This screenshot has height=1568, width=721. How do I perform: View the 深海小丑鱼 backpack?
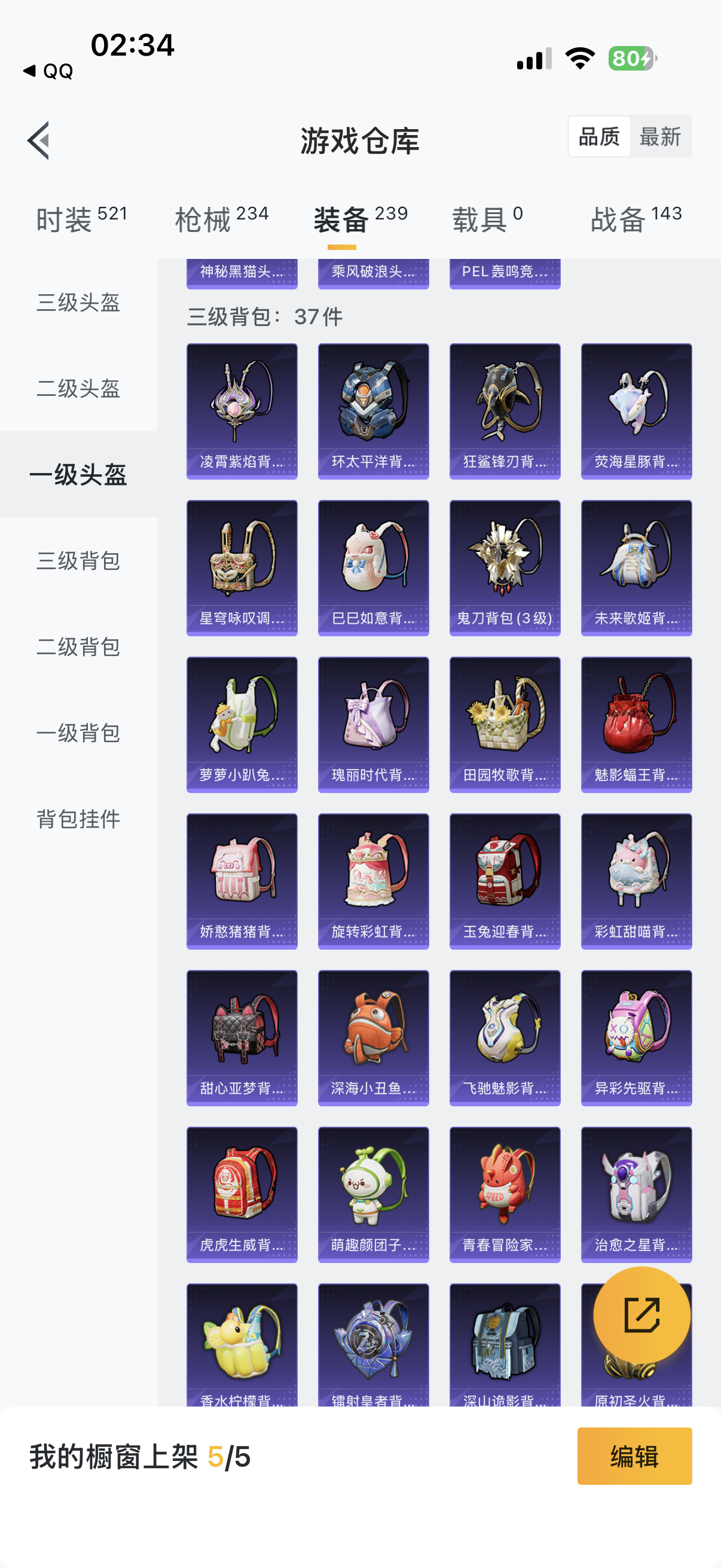pos(373,1037)
